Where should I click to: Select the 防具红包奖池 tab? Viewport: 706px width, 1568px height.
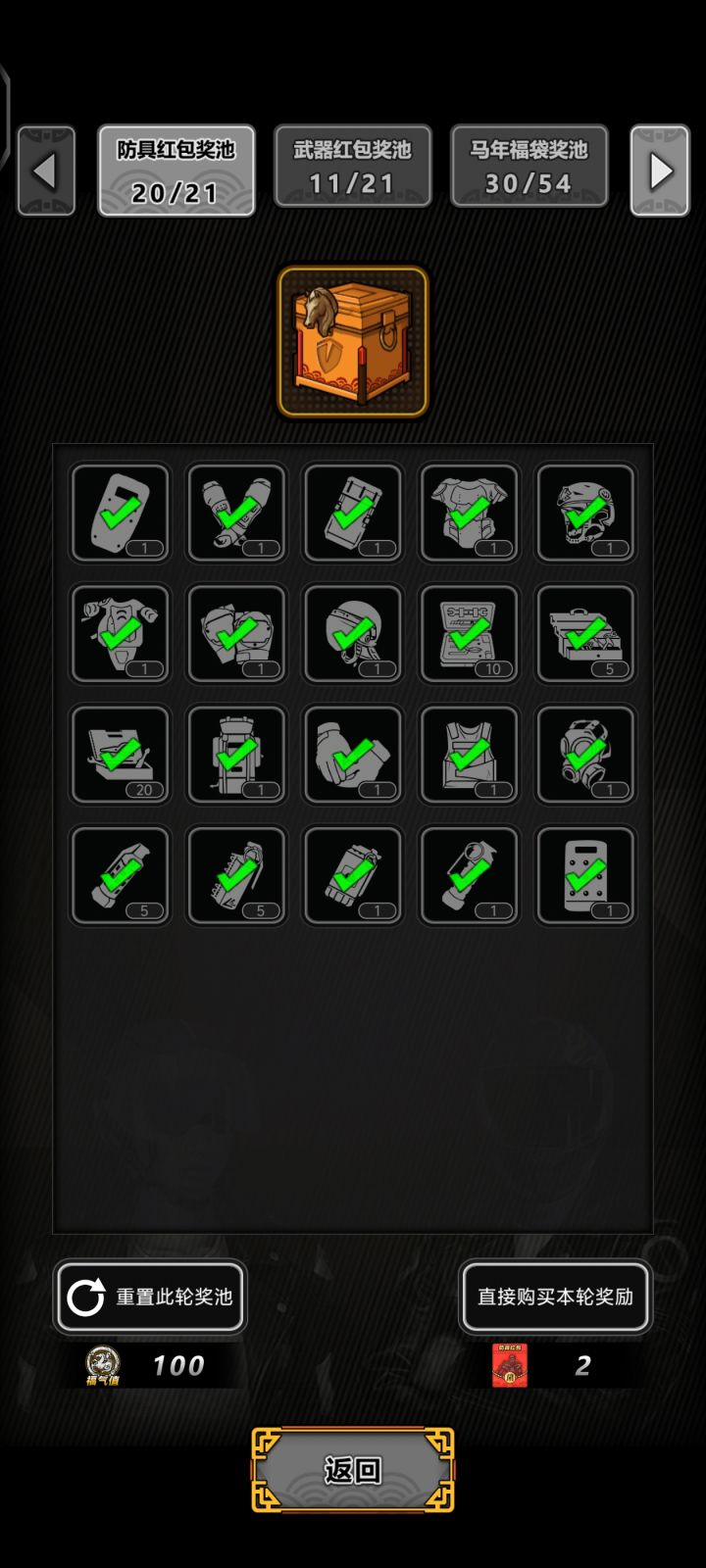point(176,170)
